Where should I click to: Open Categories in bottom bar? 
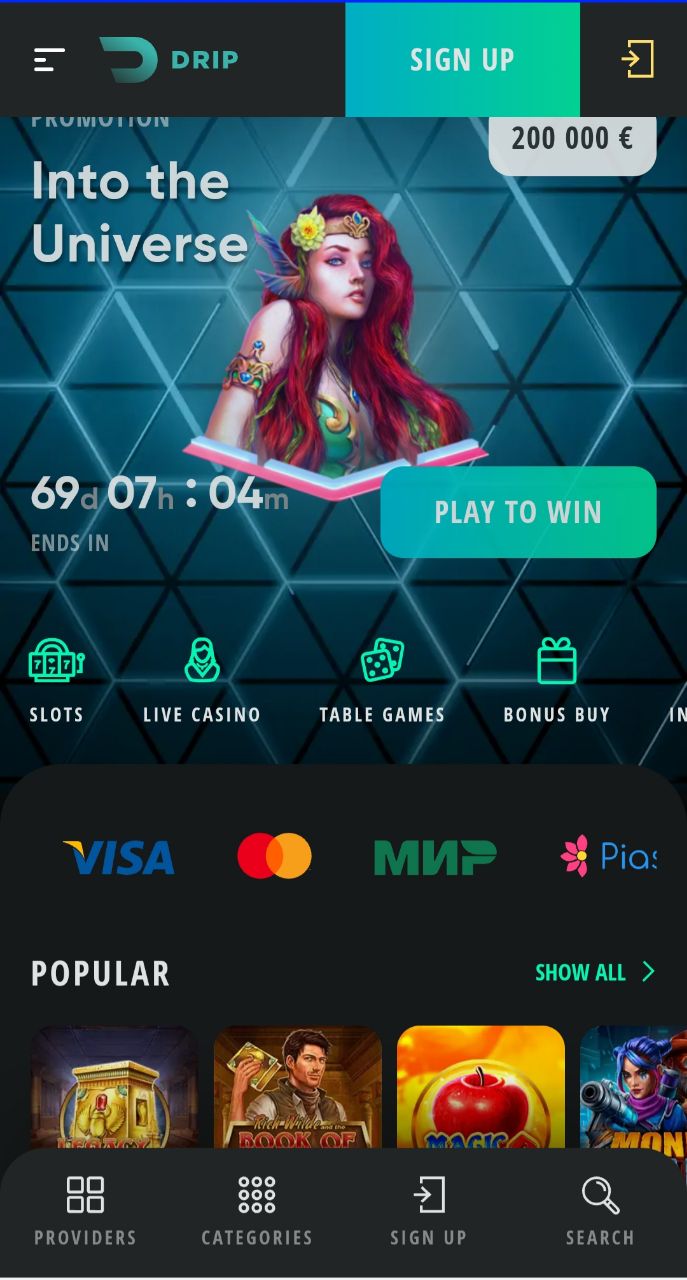pyautogui.click(x=257, y=1211)
